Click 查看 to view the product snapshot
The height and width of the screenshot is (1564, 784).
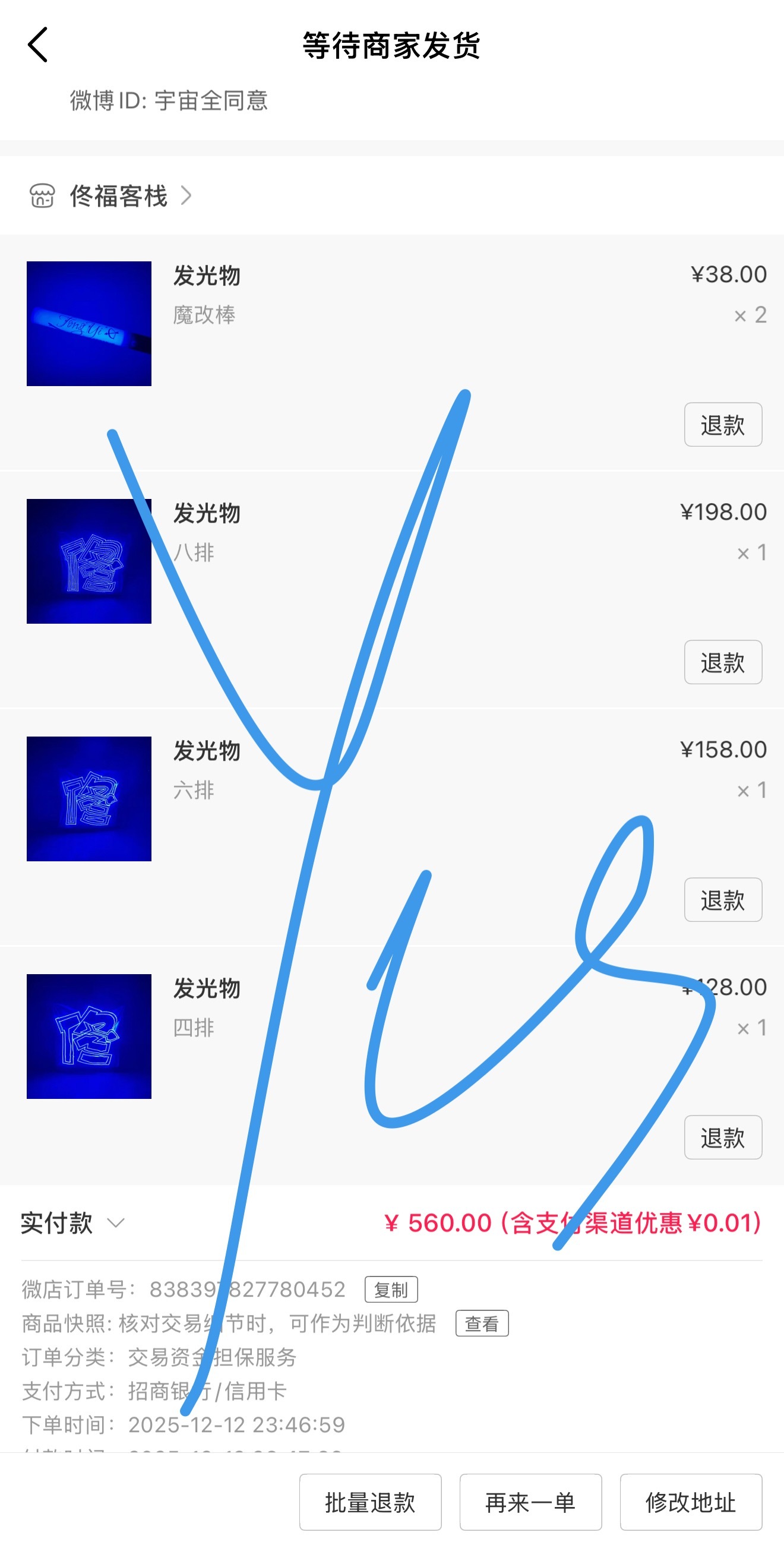tap(481, 1323)
